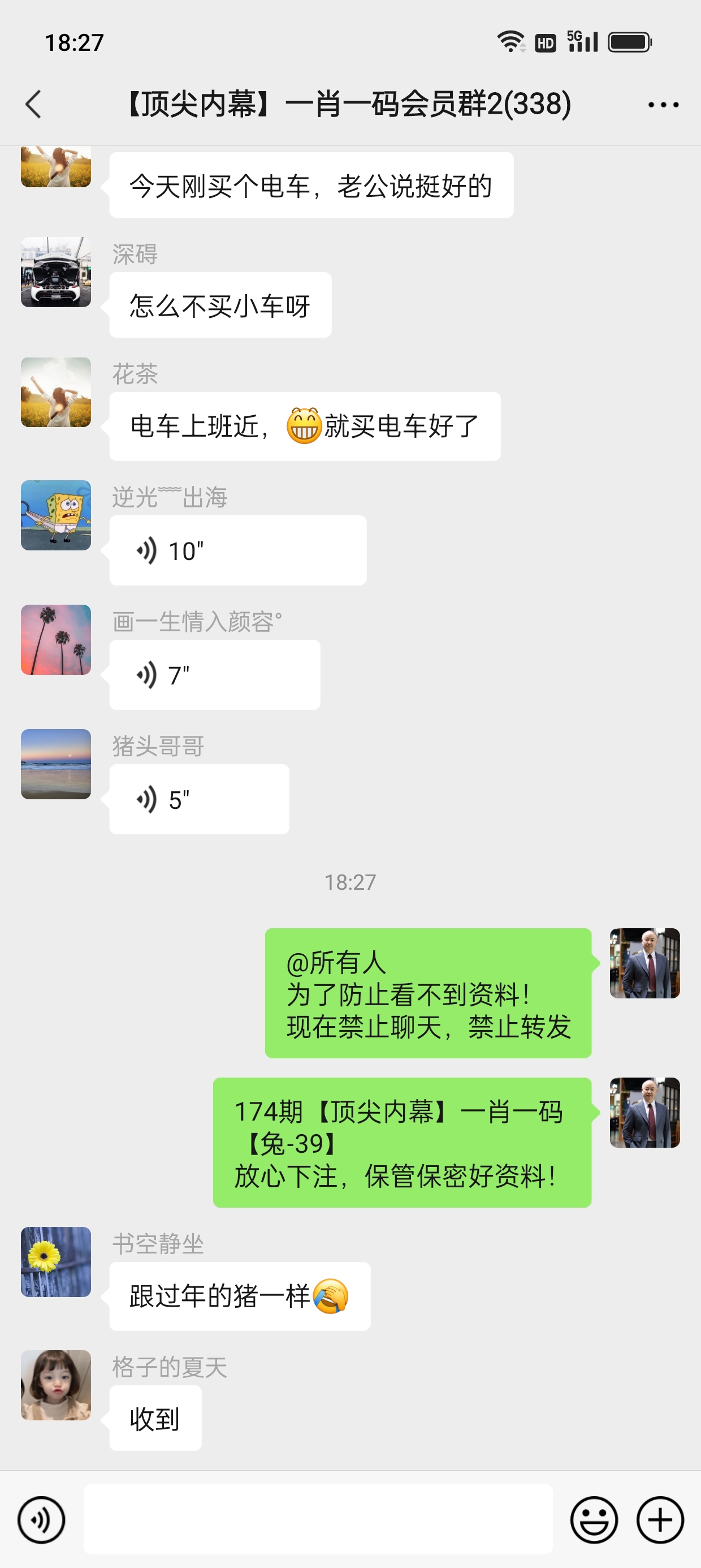View 逆光出海's SpongeBob avatar profile
Screen dimensions: 701x1568
[56, 515]
